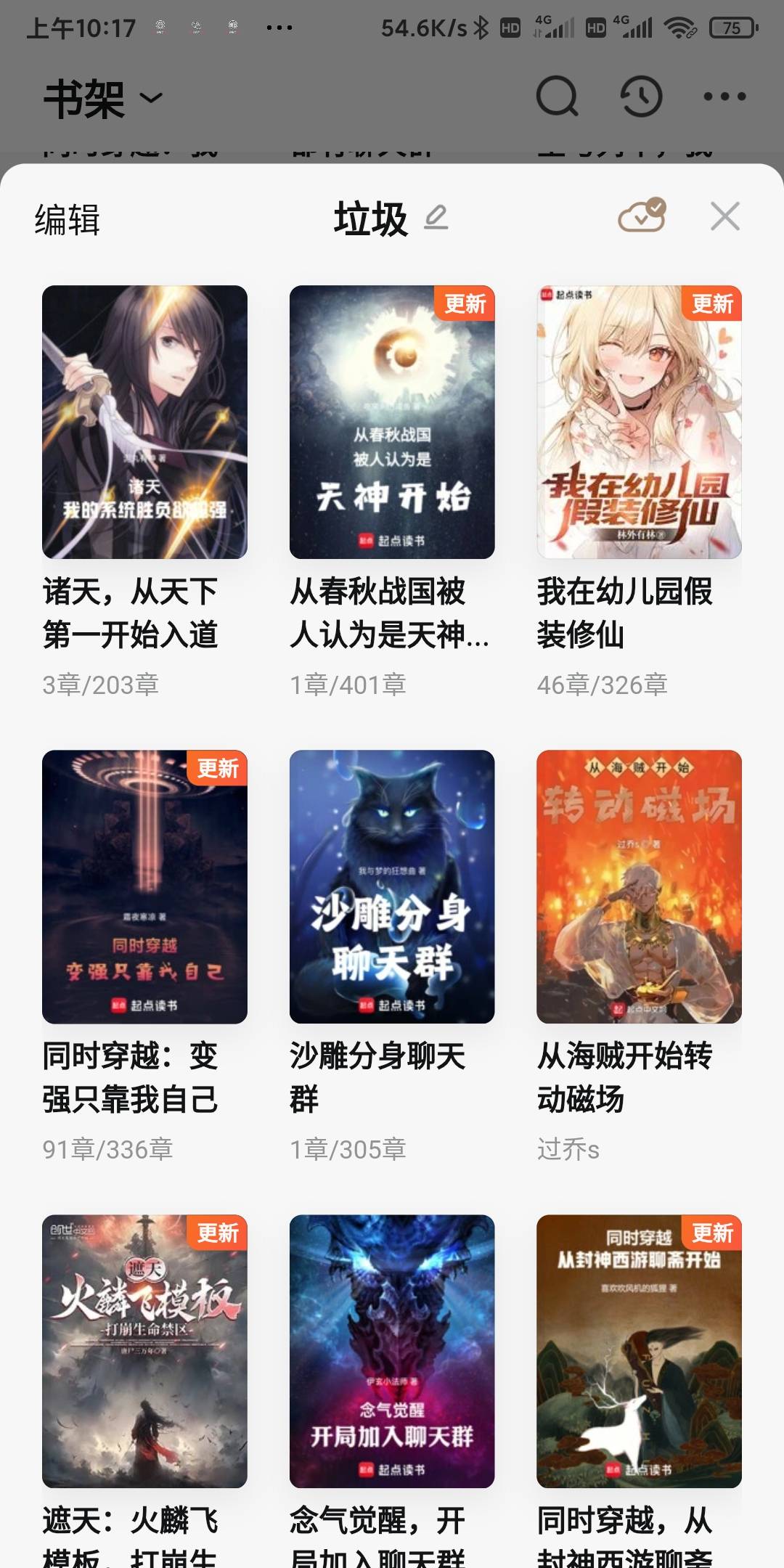Viewport: 784px width, 1568px height.
Task: Search the bookshelf with the magnifier icon
Action: 557,97
